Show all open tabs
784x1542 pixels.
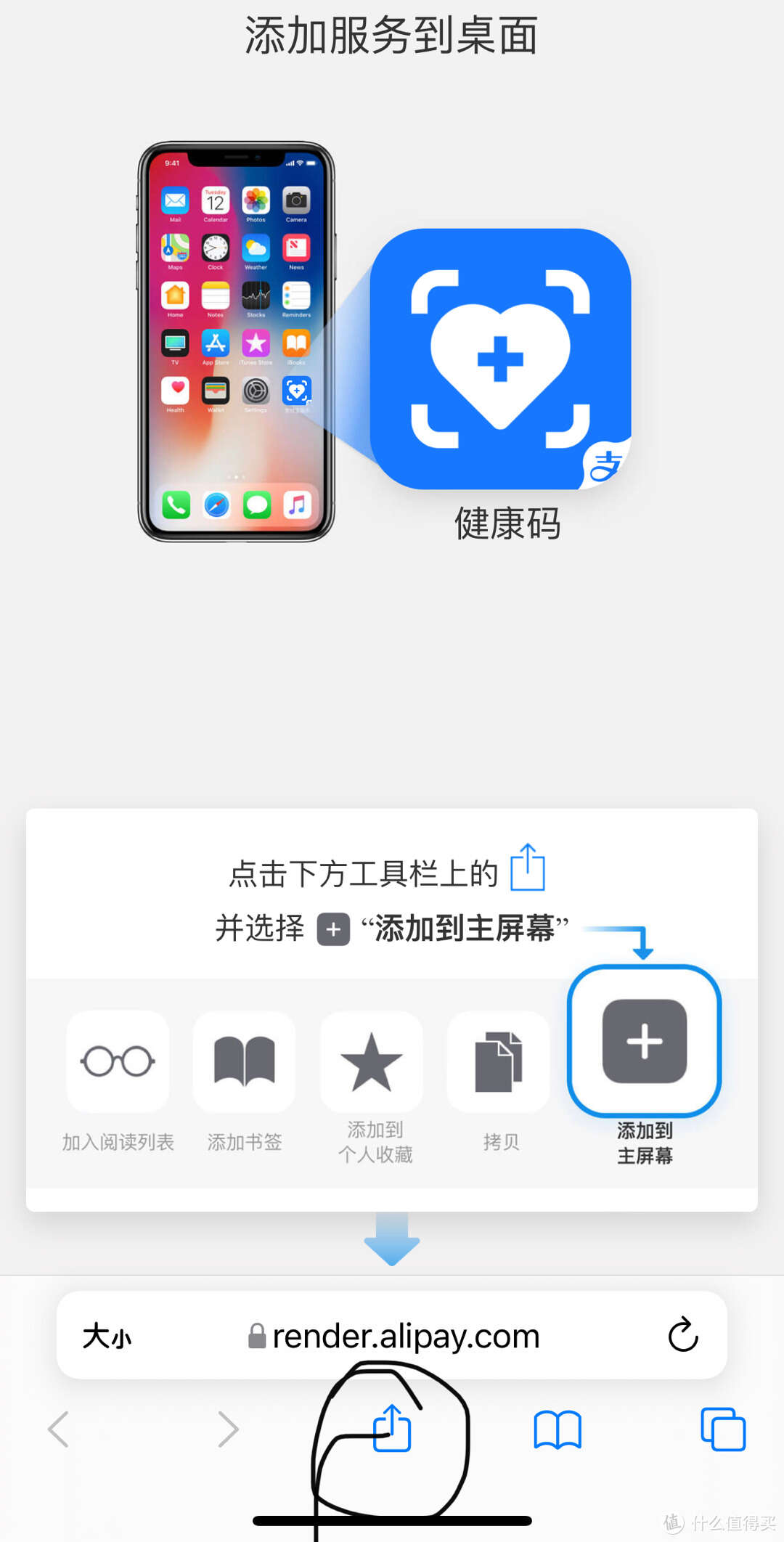click(x=722, y=1429)
